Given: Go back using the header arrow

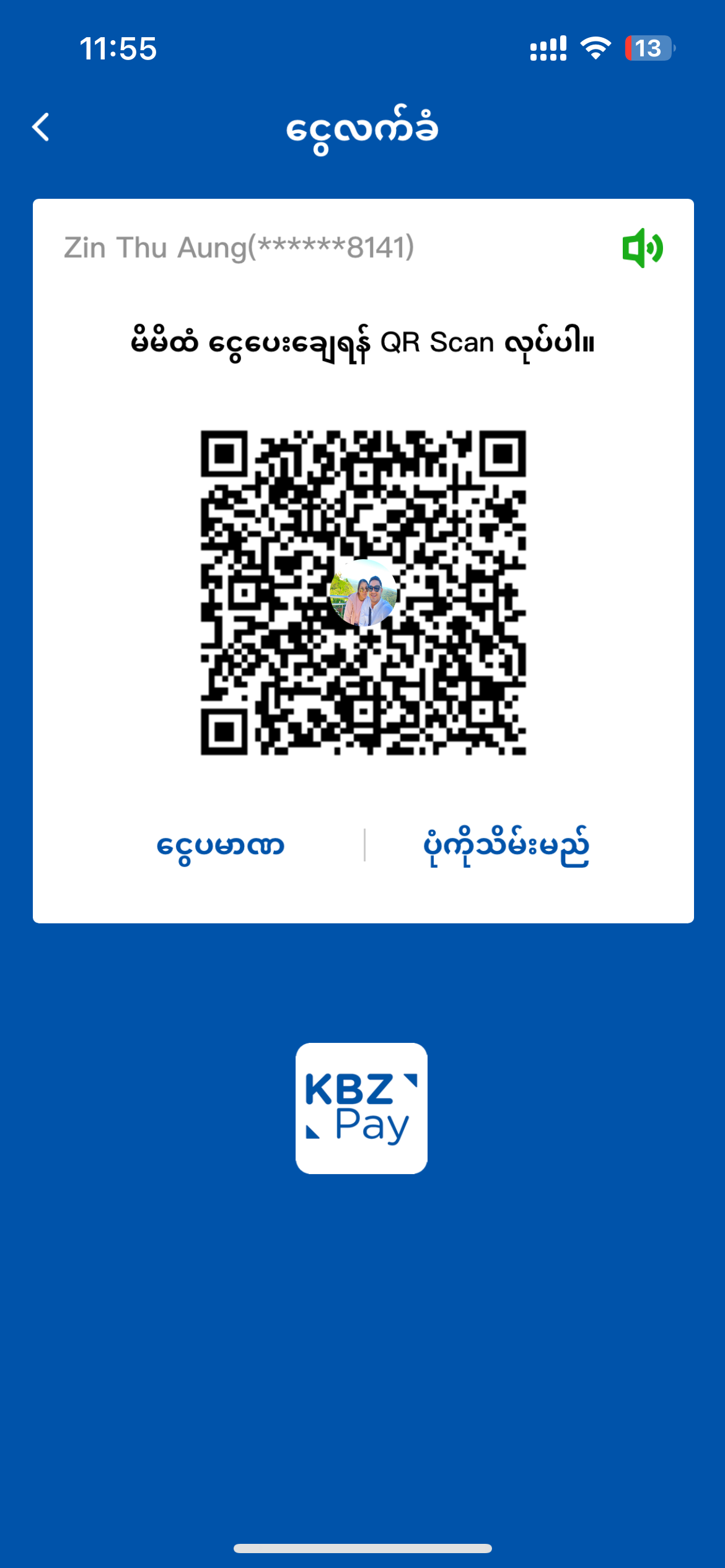Looking at the screenshot, I should tap(41, 128).
